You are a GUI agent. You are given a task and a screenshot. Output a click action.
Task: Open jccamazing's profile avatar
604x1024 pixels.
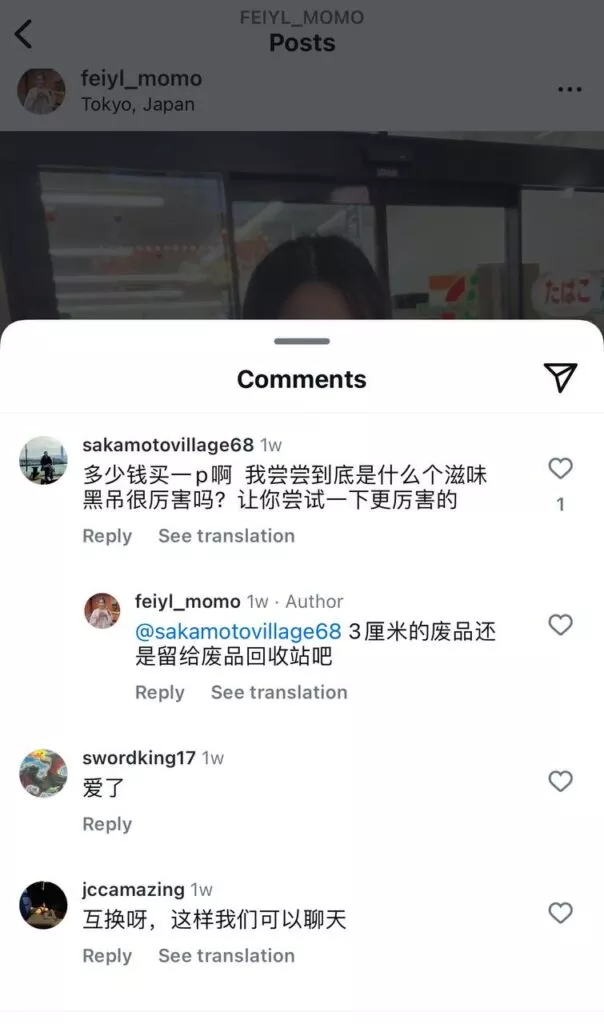click(x=44, y=905)
